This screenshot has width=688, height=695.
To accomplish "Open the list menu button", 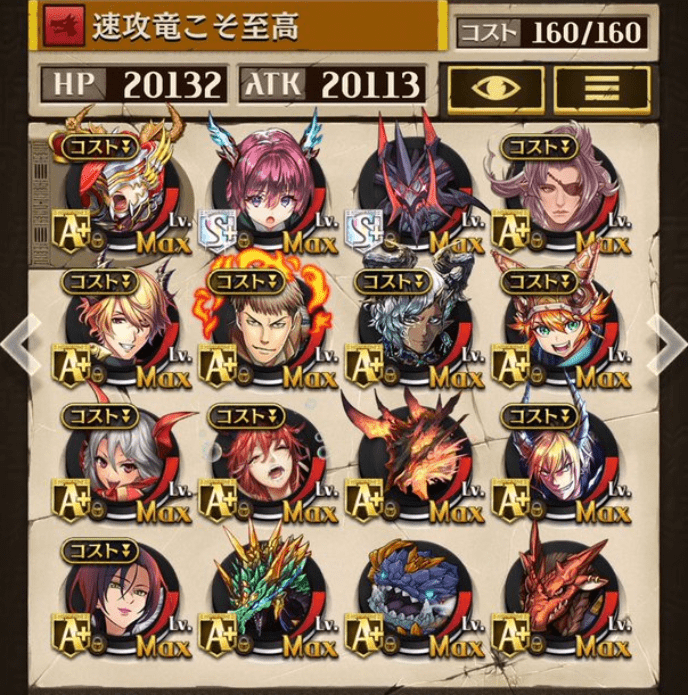I will click(x=601, y=88).
